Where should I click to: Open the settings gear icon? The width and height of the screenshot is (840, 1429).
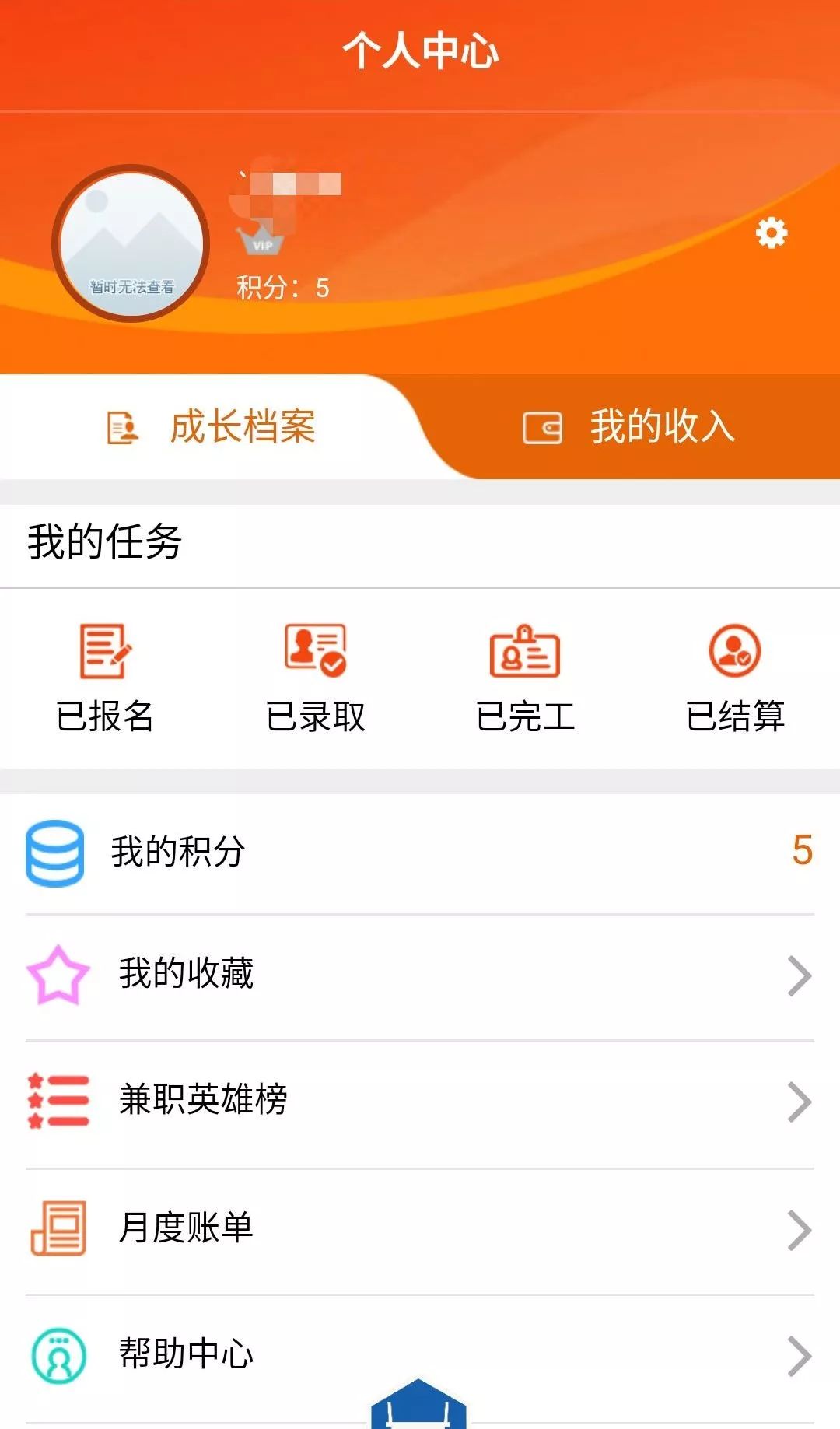point(771,235)
